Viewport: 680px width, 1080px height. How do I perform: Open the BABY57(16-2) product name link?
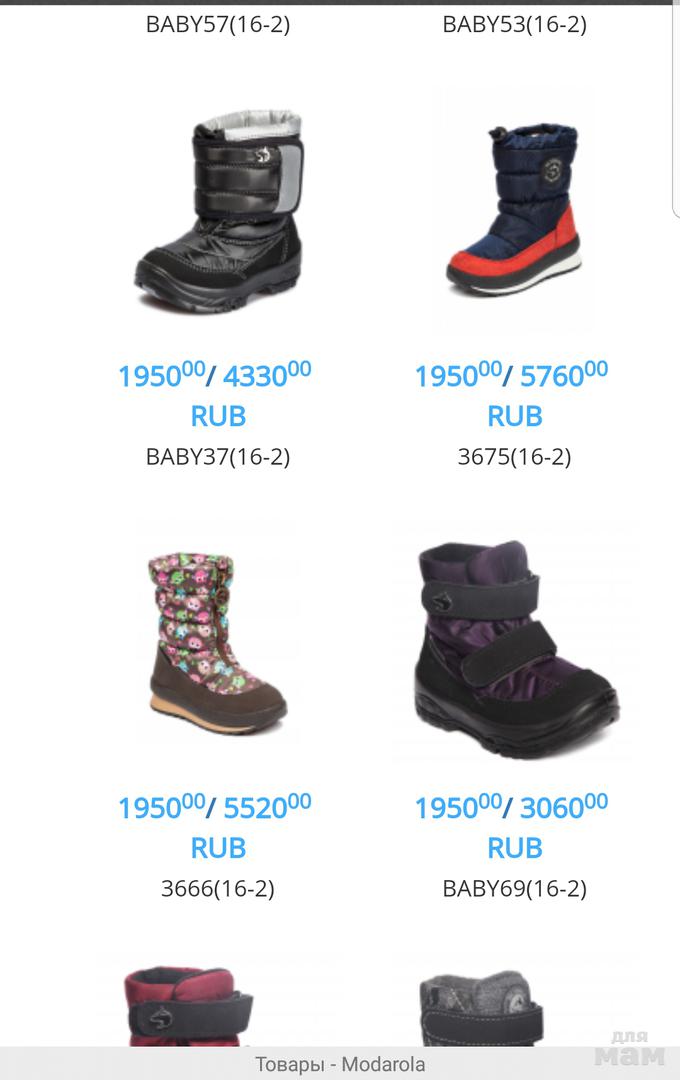click(218, 24)
